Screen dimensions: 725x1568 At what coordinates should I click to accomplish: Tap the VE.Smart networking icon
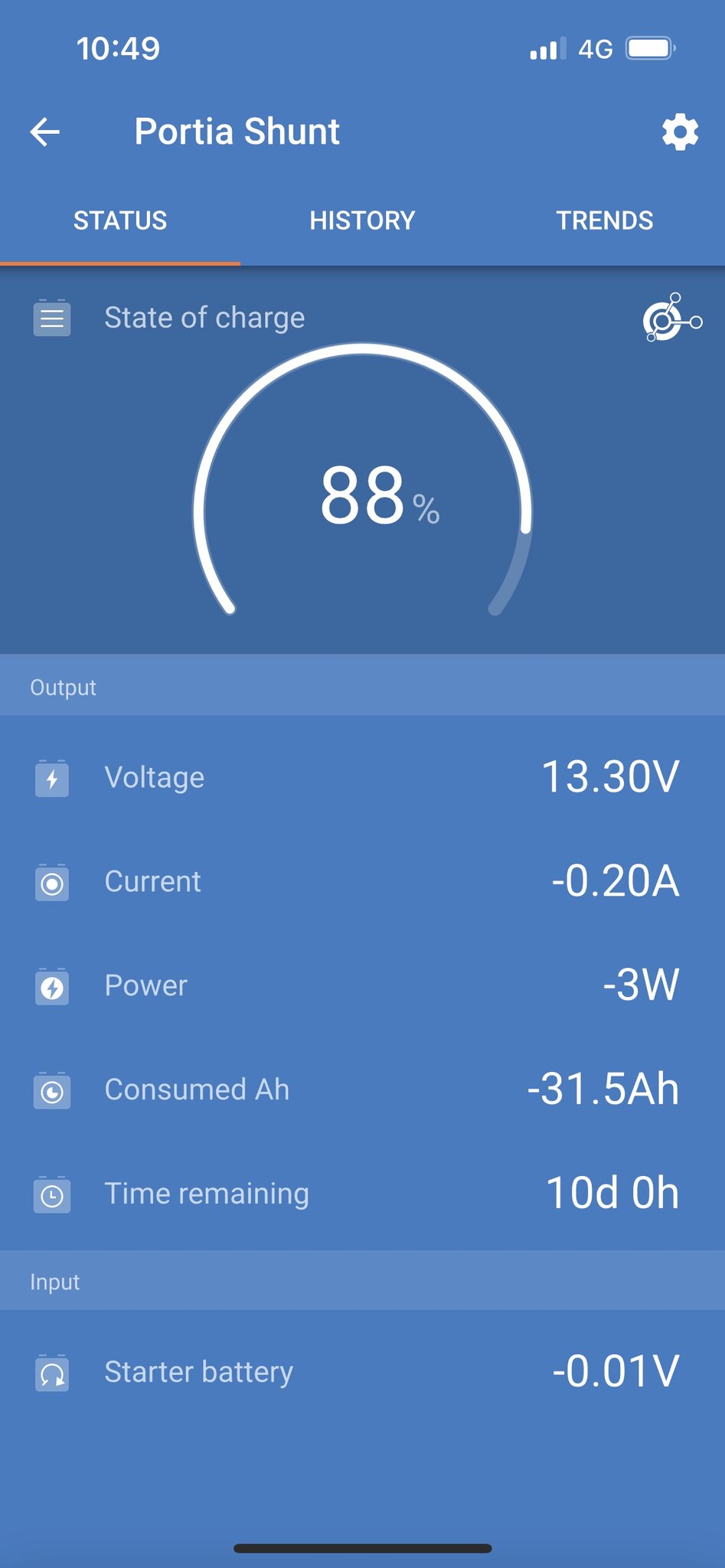pyautogui.click(x=672, y=317)
